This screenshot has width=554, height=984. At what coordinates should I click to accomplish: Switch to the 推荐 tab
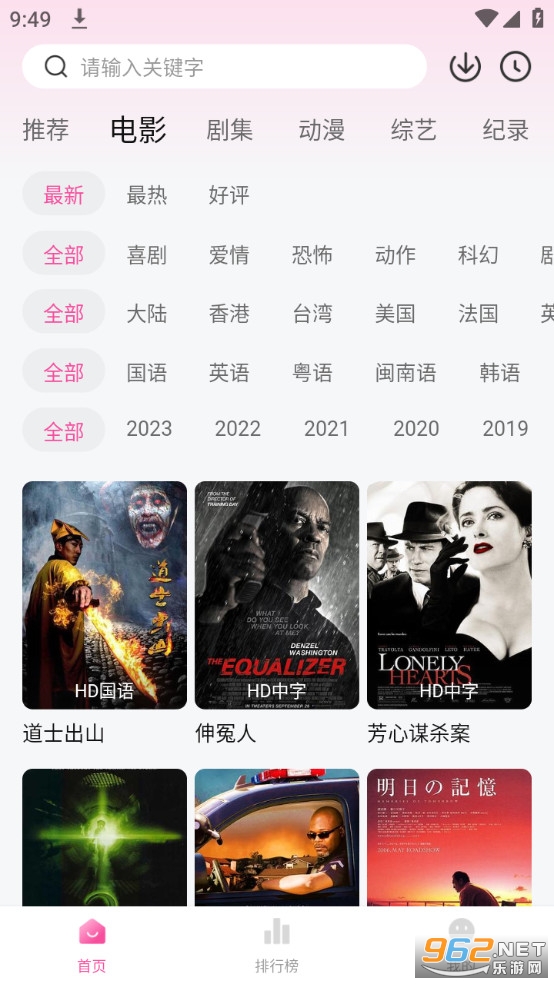(x=46, y=130)
